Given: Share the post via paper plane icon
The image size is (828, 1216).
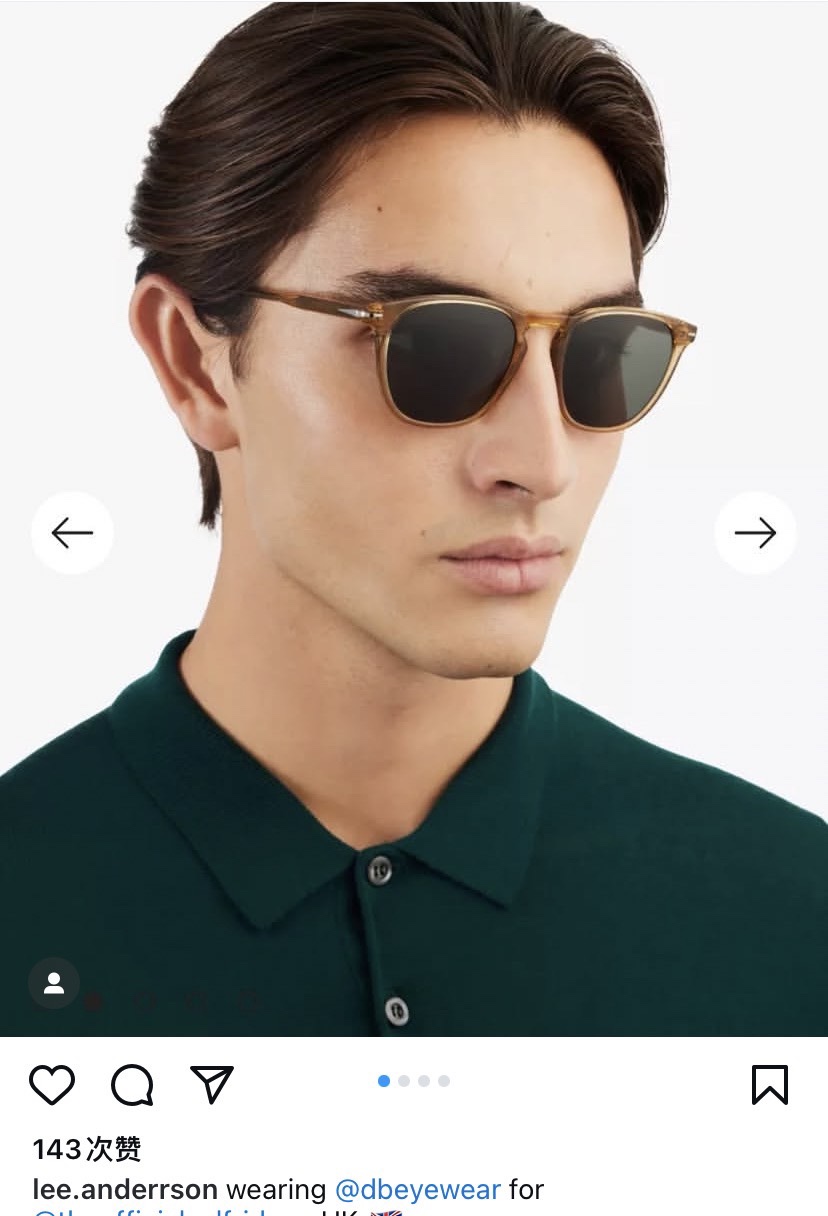Looking at the screenshot, I should (x=212, y=1084).
